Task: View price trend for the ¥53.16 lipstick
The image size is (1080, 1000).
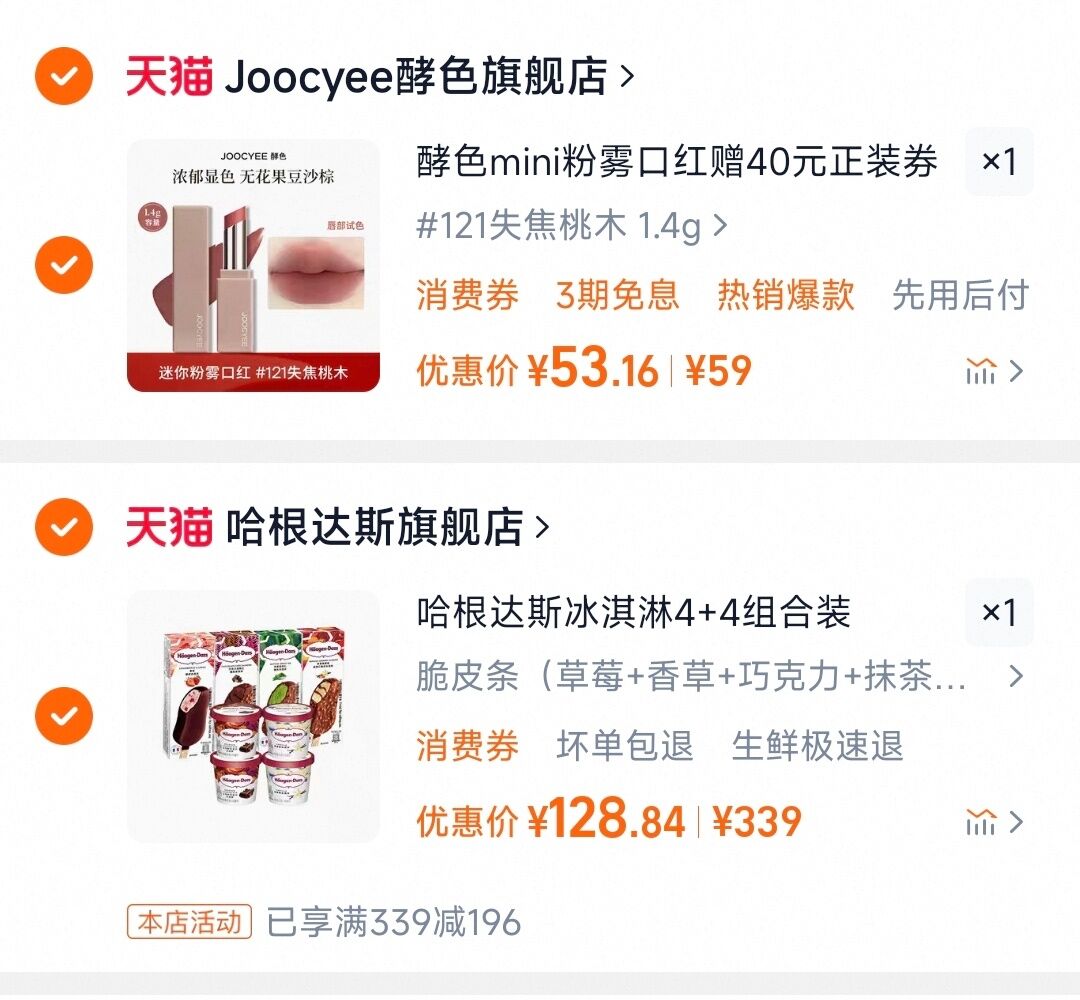Action: (x=994, y=372)
